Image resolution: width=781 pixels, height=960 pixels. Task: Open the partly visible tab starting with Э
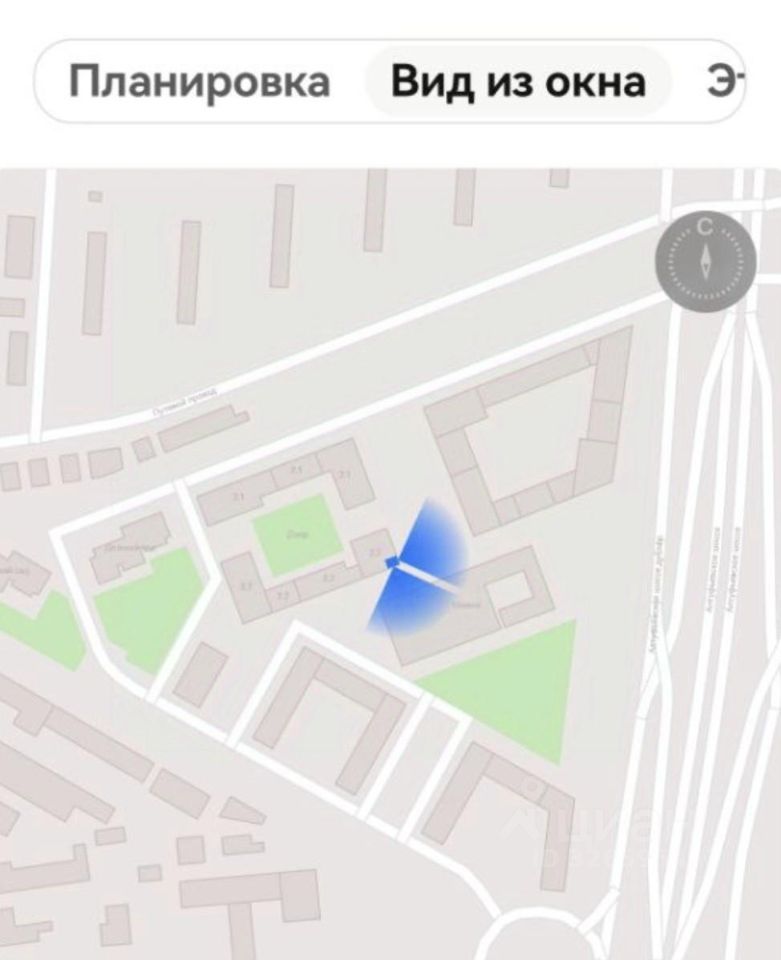[726, 82]
